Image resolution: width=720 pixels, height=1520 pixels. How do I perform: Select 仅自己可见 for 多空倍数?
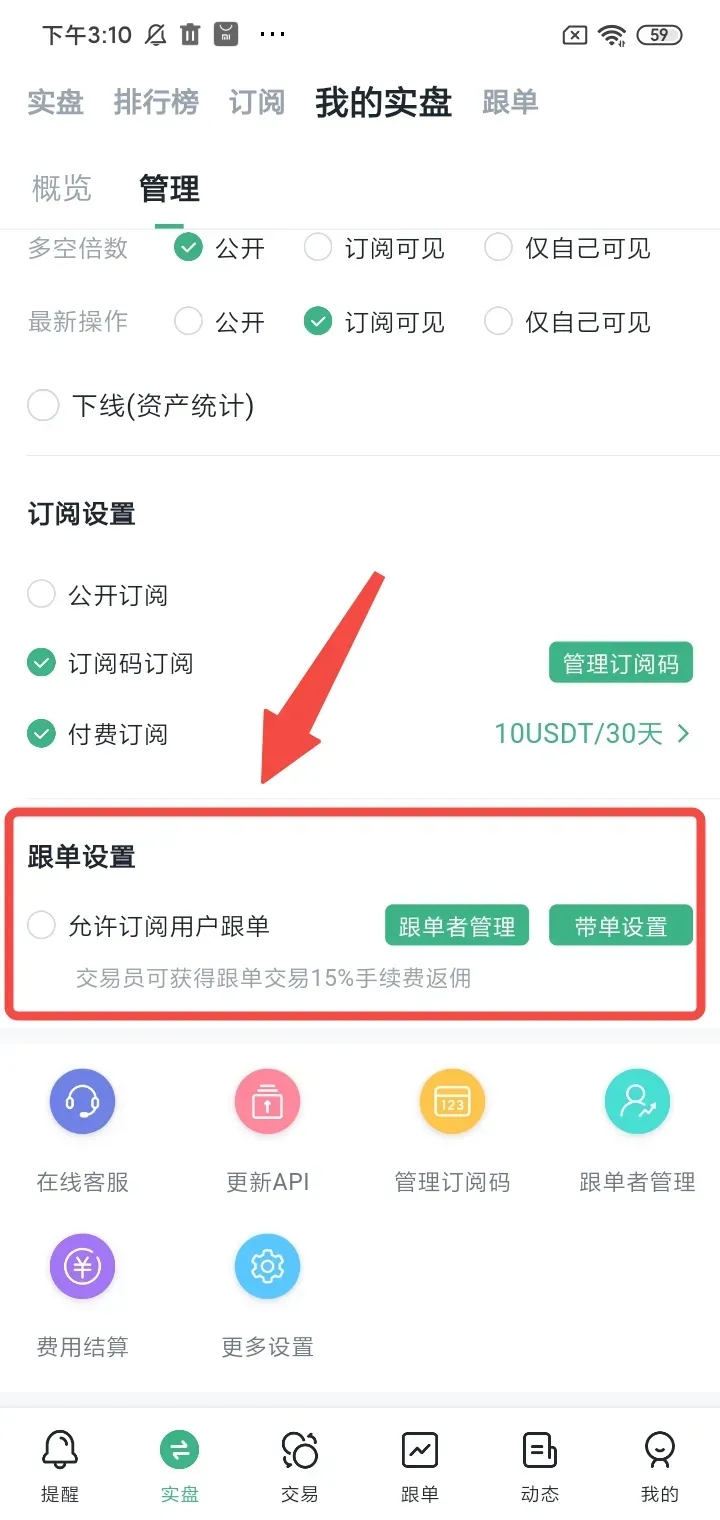[x=498, y=248]
